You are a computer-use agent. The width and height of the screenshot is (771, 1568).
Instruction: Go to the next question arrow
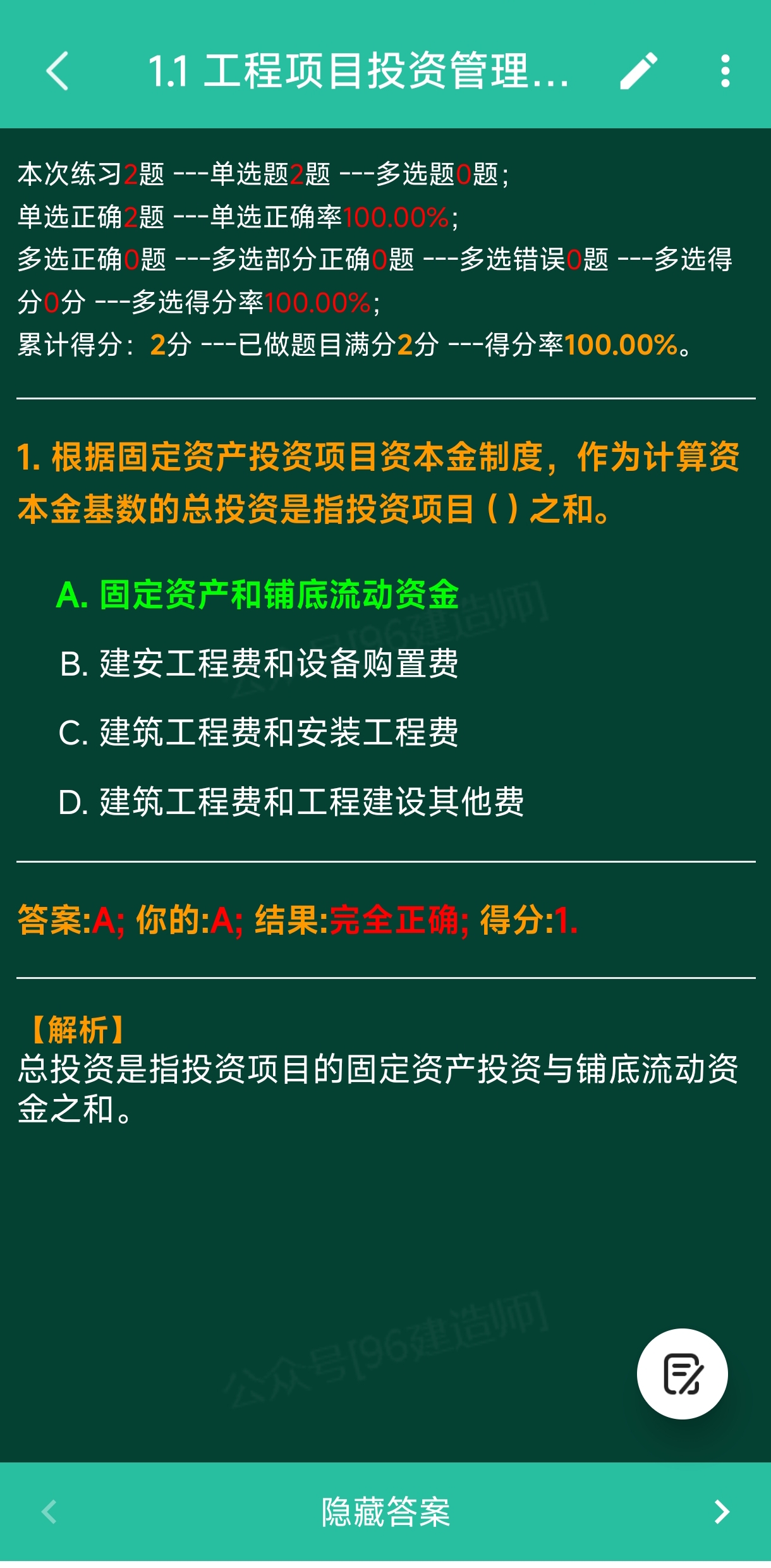pyautogui.click(x=721, y=1512)
